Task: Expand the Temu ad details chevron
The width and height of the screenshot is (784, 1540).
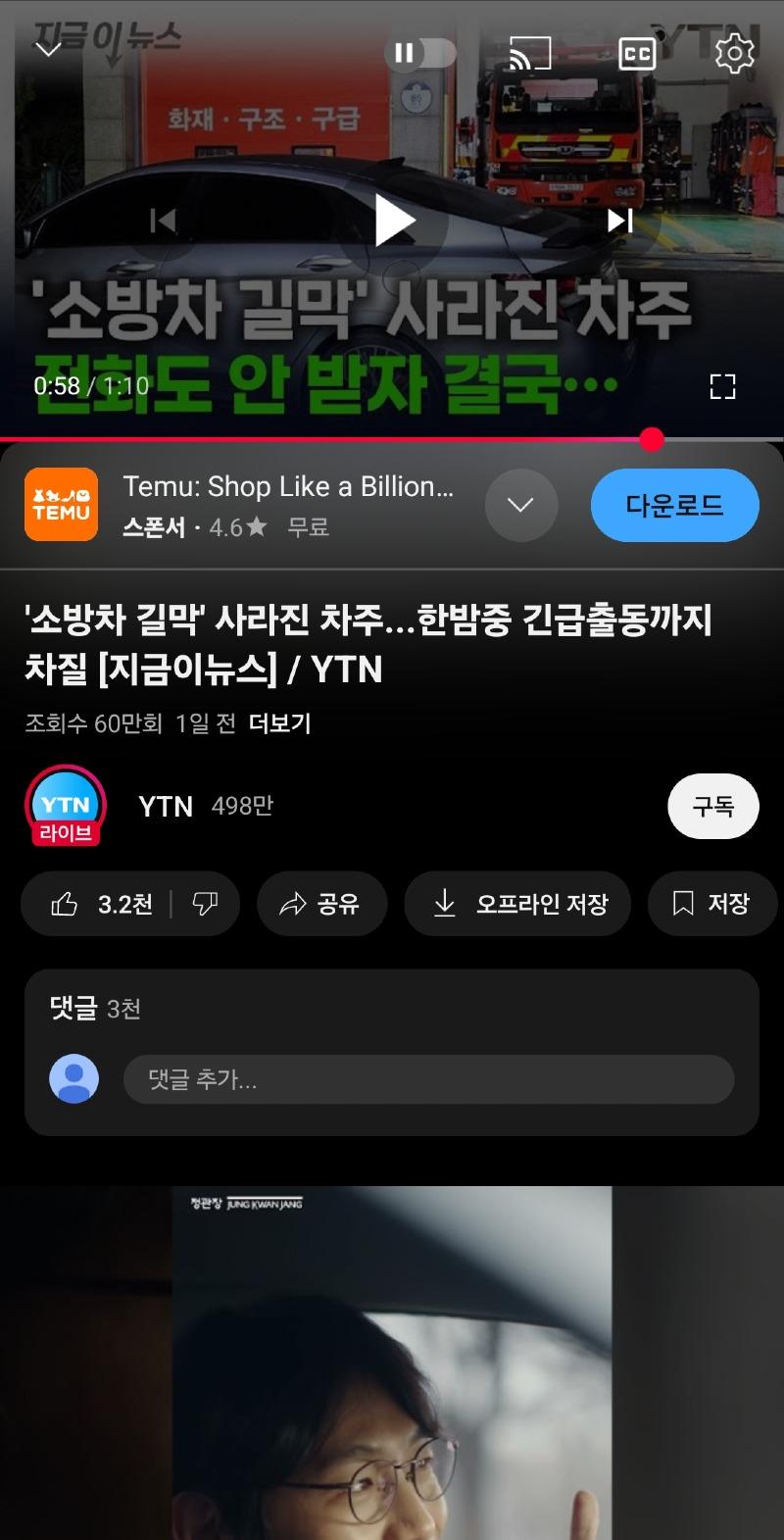Action: (520, 505)
